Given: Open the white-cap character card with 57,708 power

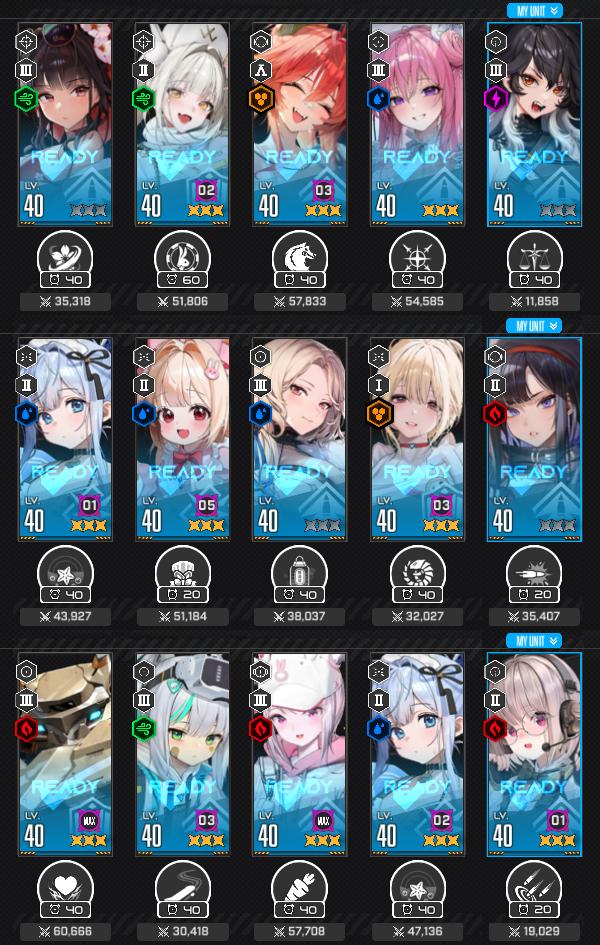Looking at the screenshot, I should 299,755.
